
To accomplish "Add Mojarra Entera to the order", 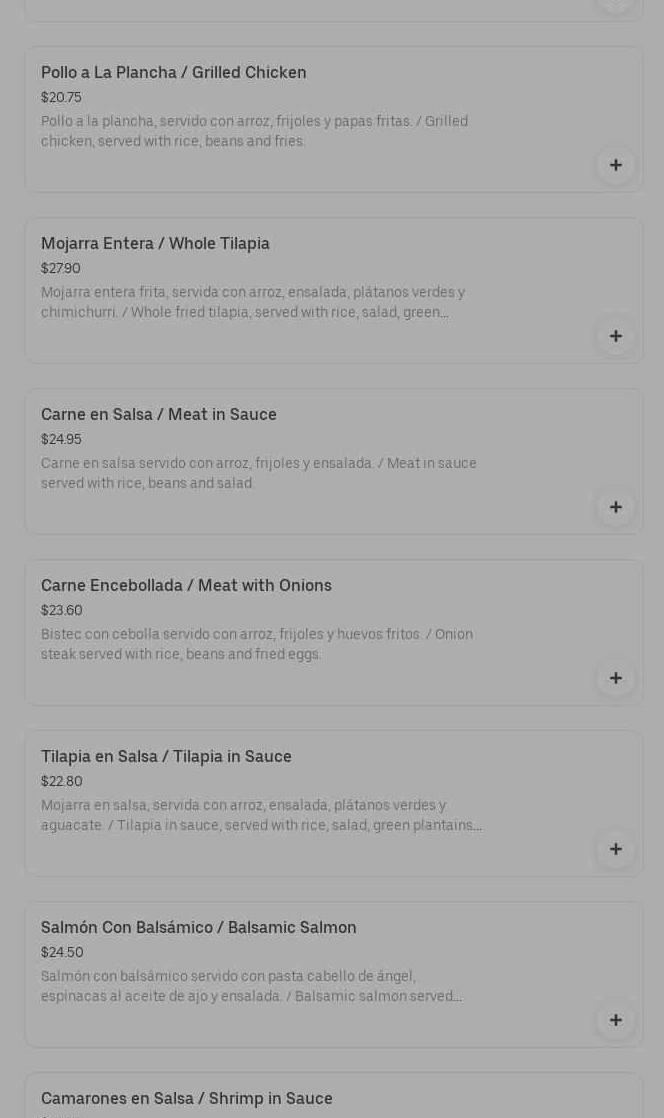I will (x=615, y=336).
